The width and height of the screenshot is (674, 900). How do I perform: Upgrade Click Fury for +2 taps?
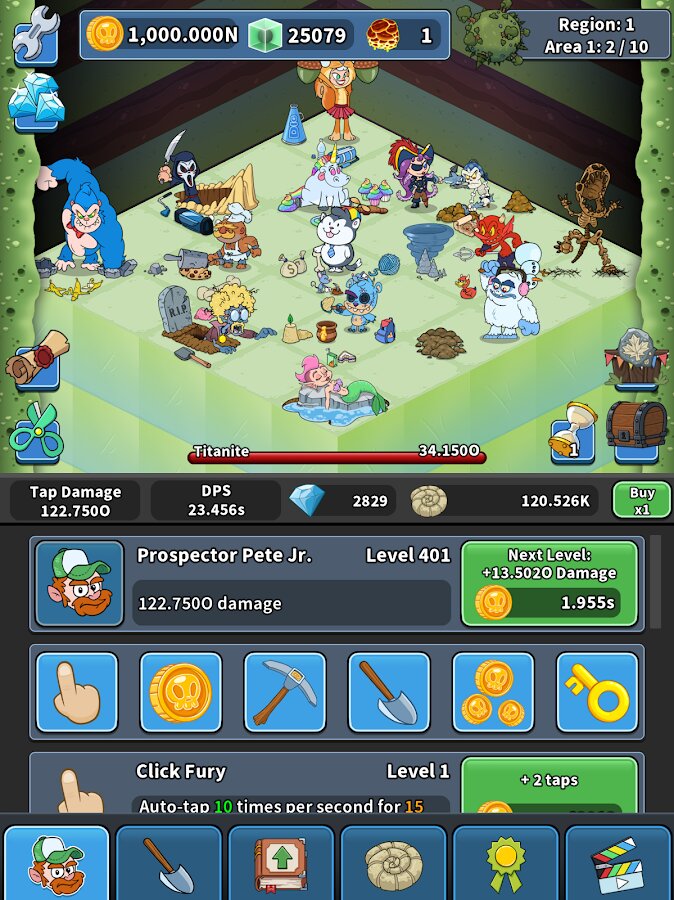click(x=549, y=785)
